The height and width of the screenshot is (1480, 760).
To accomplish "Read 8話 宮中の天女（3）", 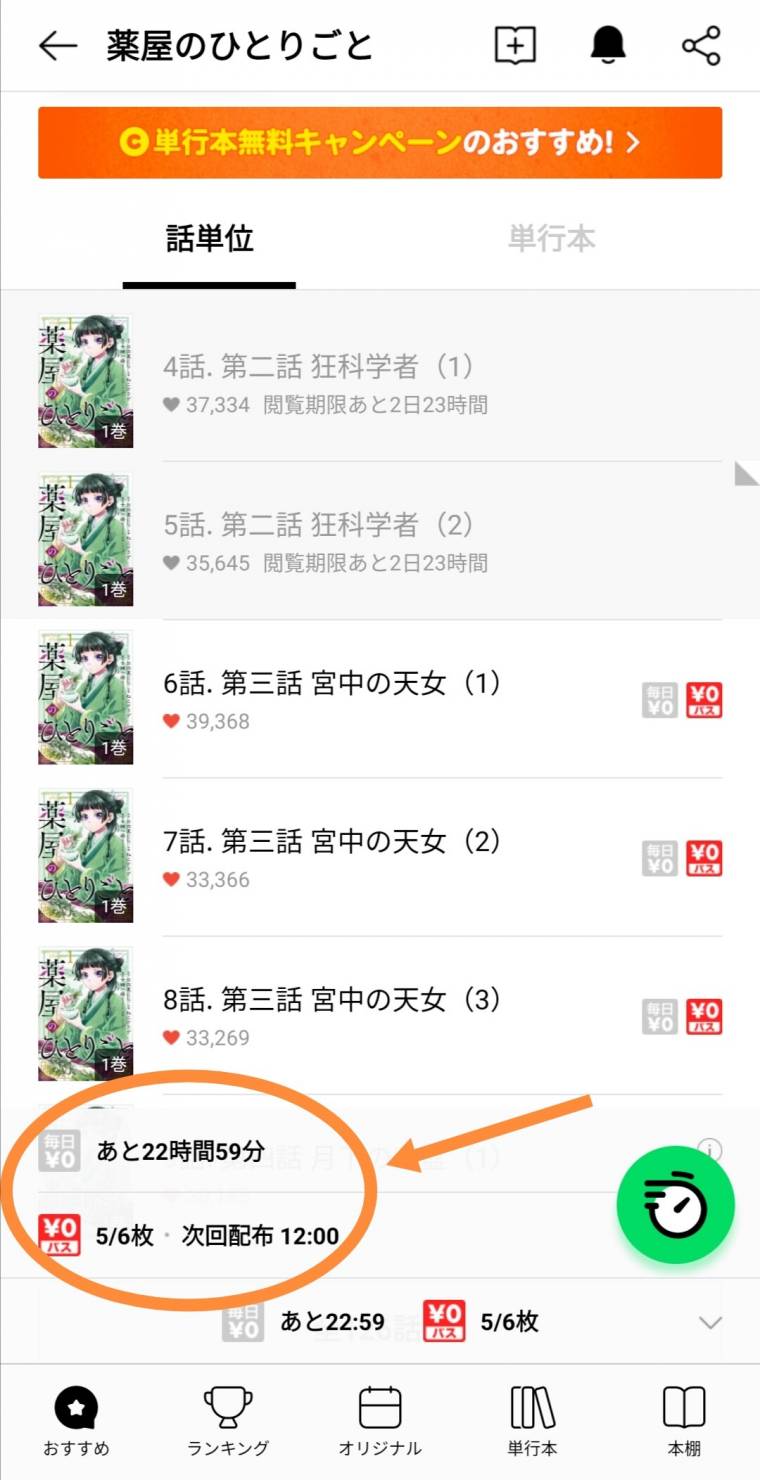I will pyautogui.click(x=380, y=1015).
